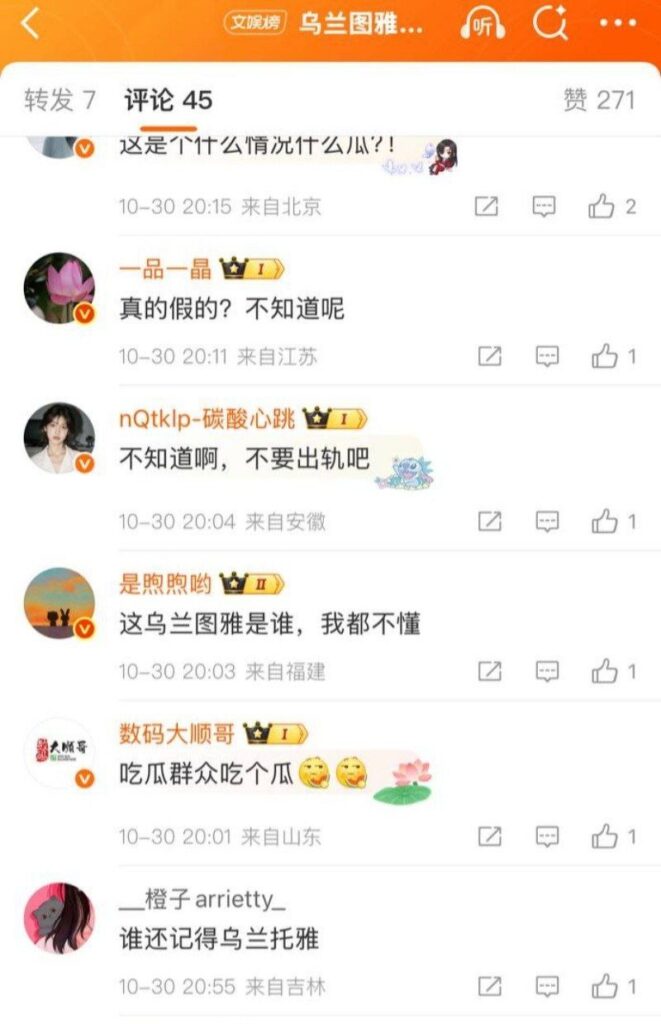Repost 数码大顺哥's comment
The height and width of the screenshot is (1024, 661).
coord(488,836)
